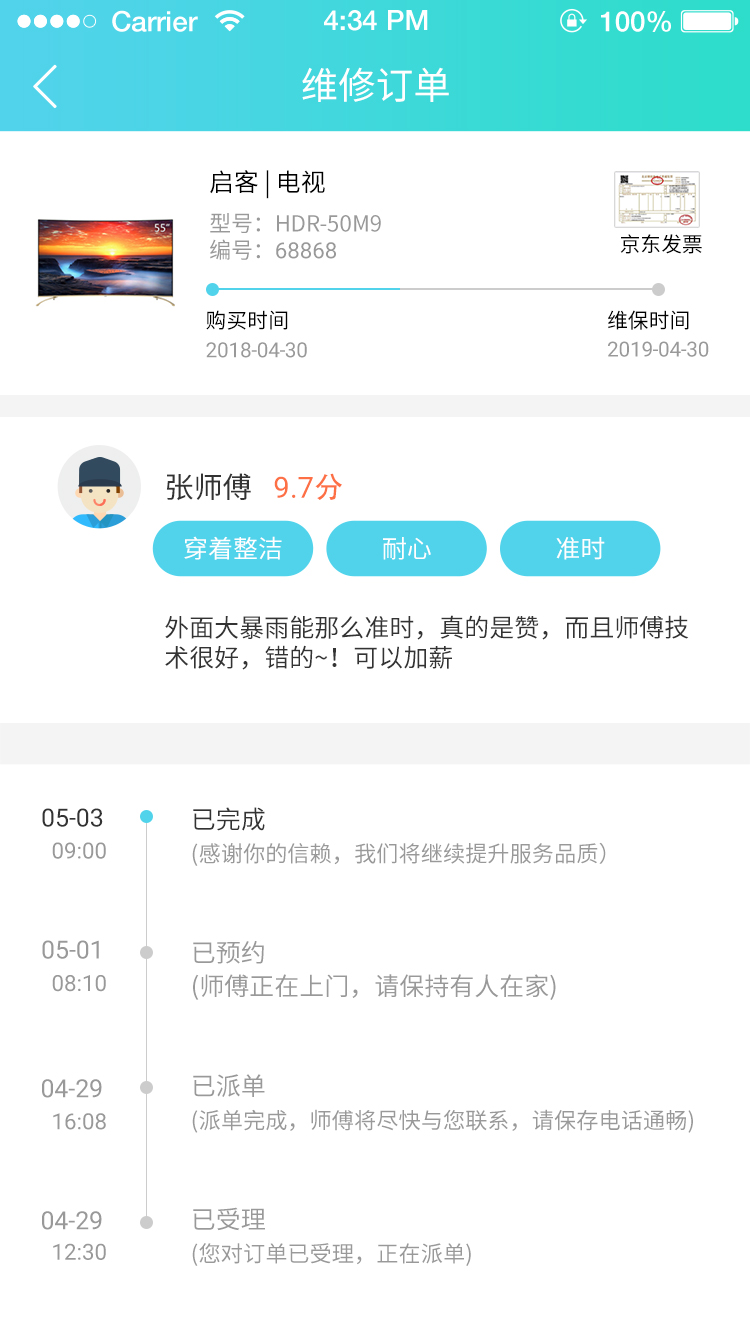This screenshot has height=1334, width=750.
Task: Tap the warranty progress bar between 购买时间 and 维保时间
Action: 435,290
